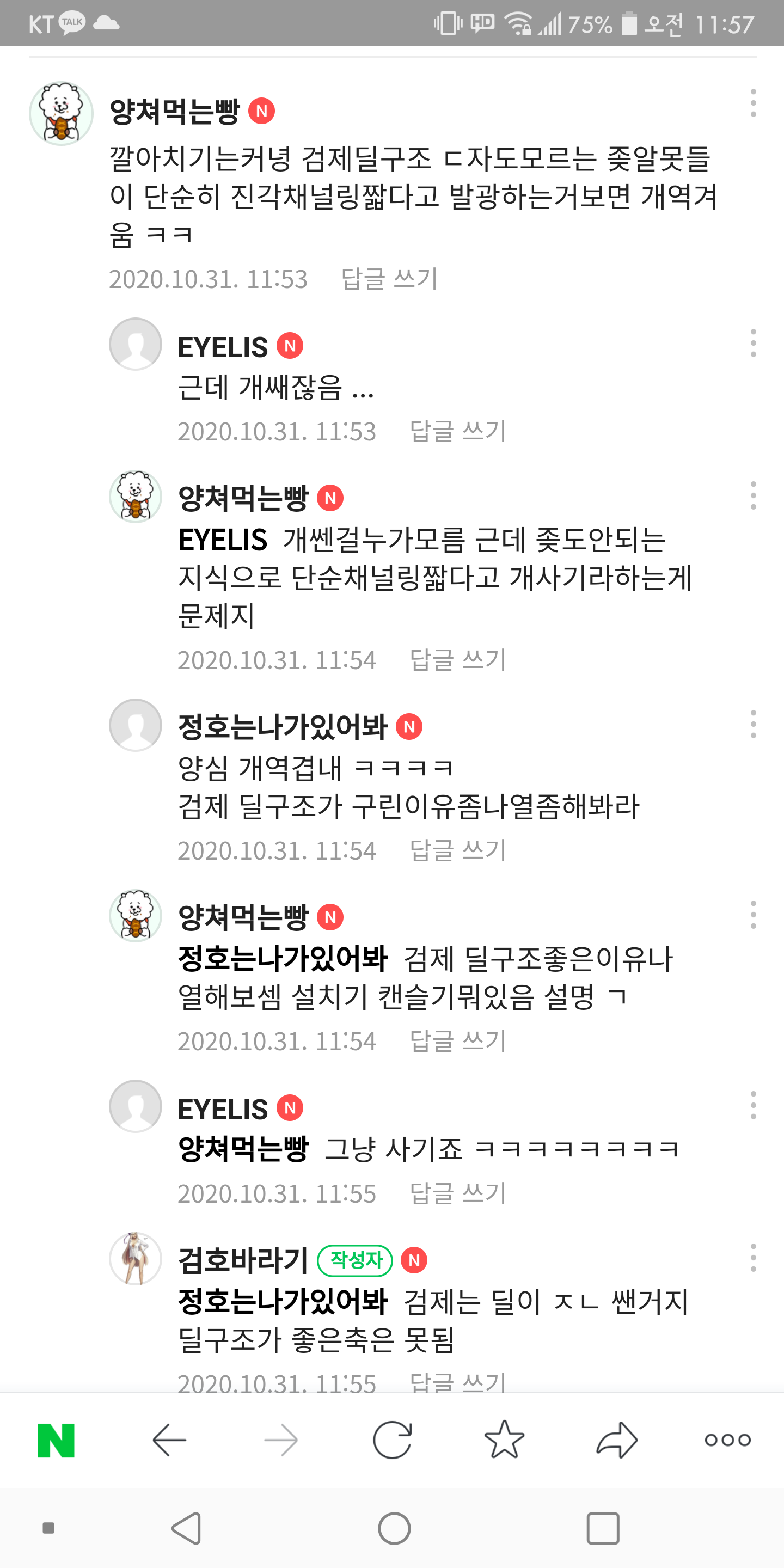Bookmark this page with the star icon
The height and width of the screenshot is (1568, 784).
coord(505,1440)
